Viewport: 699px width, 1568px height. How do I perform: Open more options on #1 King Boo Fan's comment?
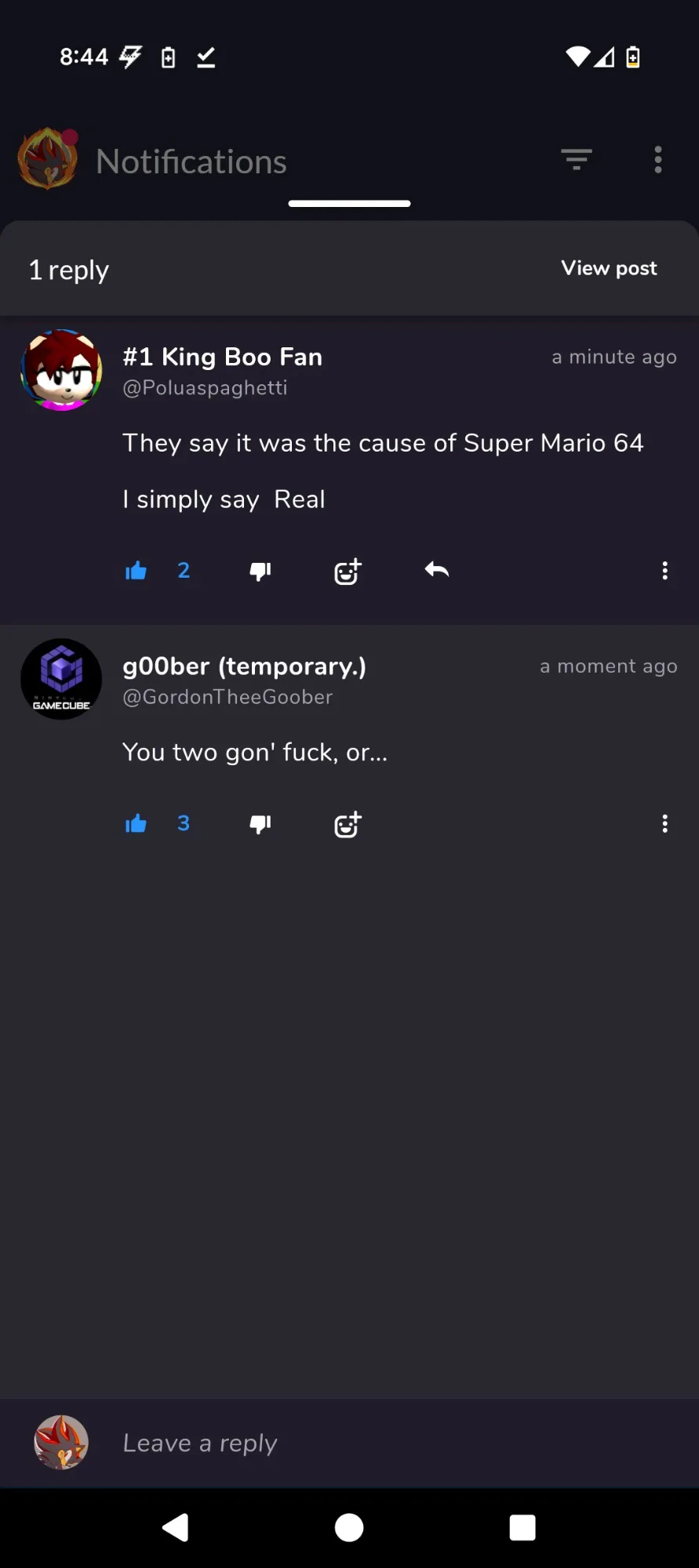tap(665, 570)
